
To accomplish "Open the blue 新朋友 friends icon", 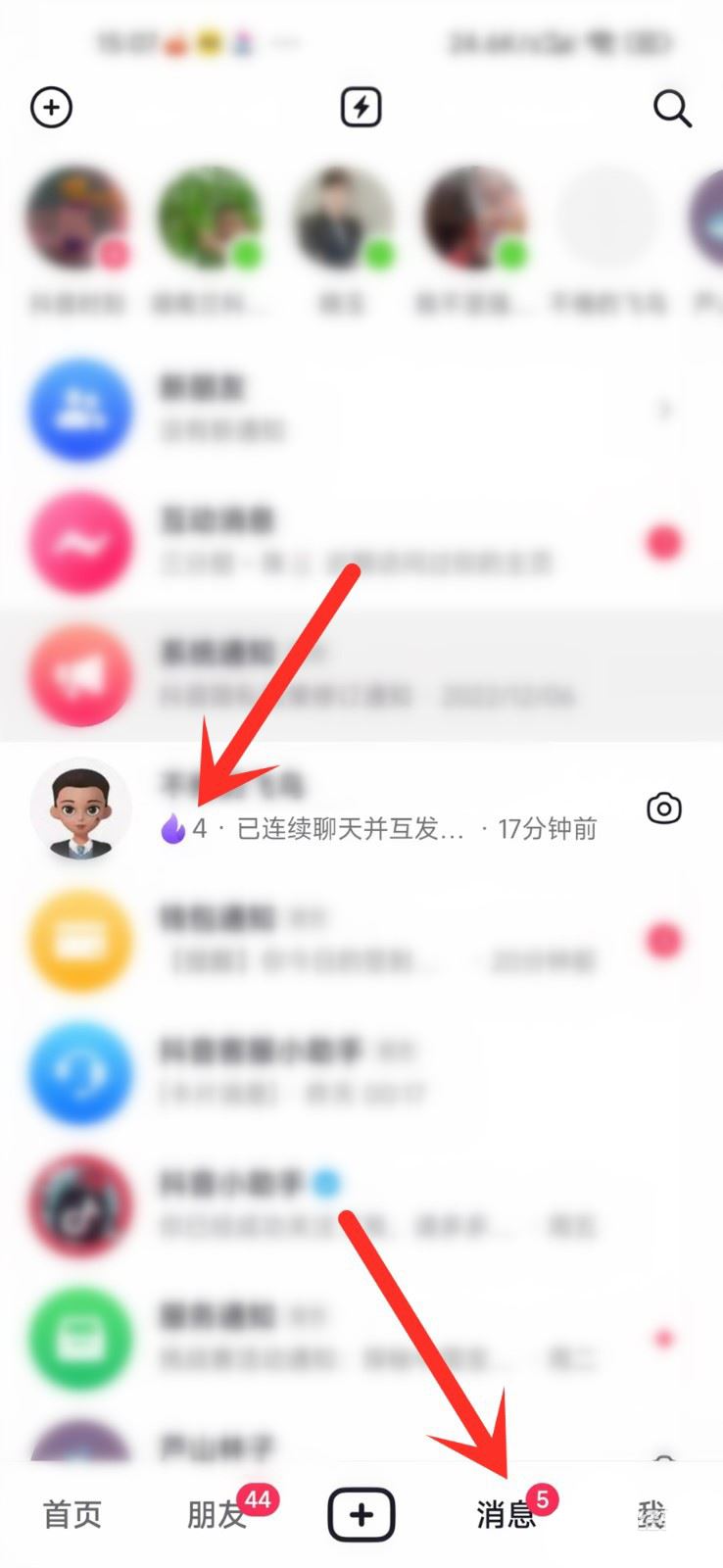I will pyautogui.click(x=81, y=410).
